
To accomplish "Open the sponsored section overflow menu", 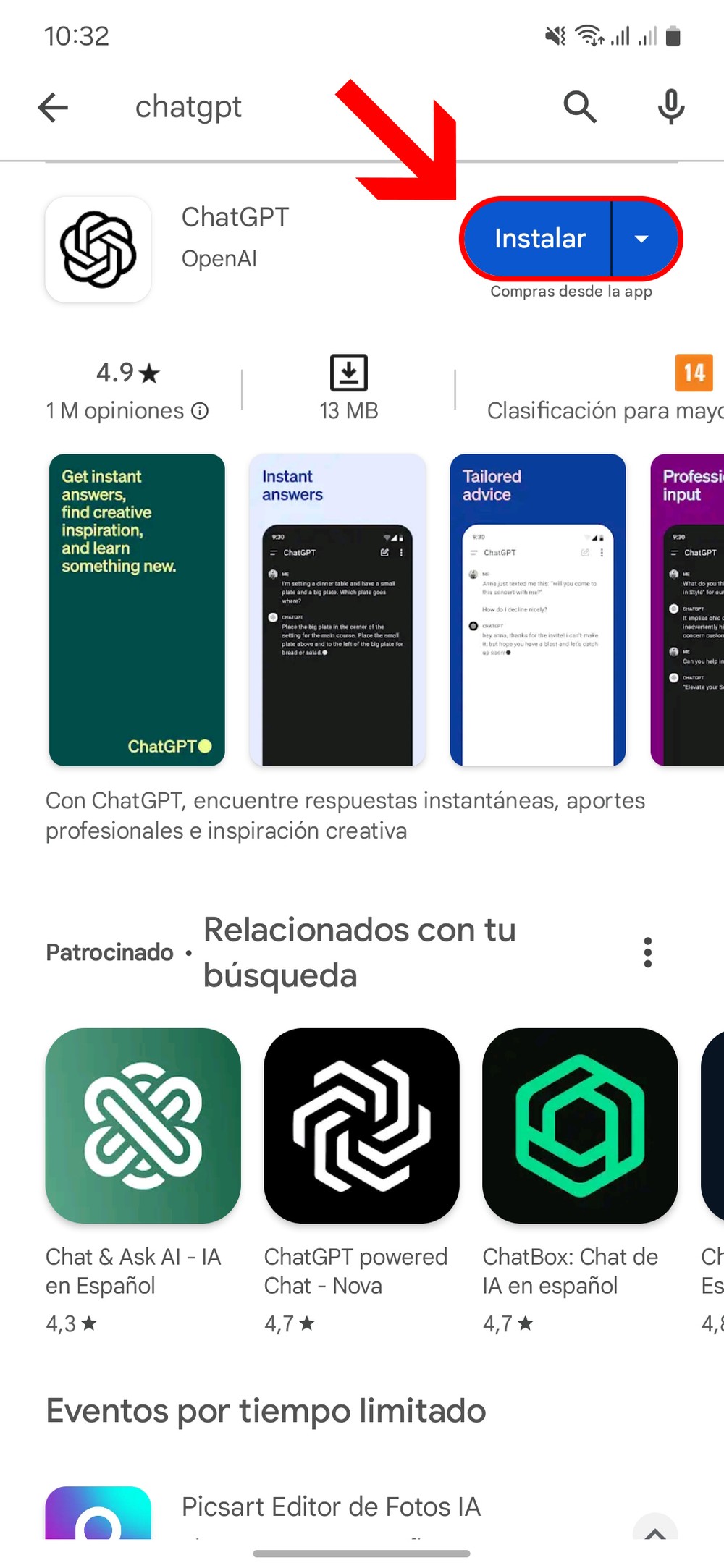I will point(647,952).
